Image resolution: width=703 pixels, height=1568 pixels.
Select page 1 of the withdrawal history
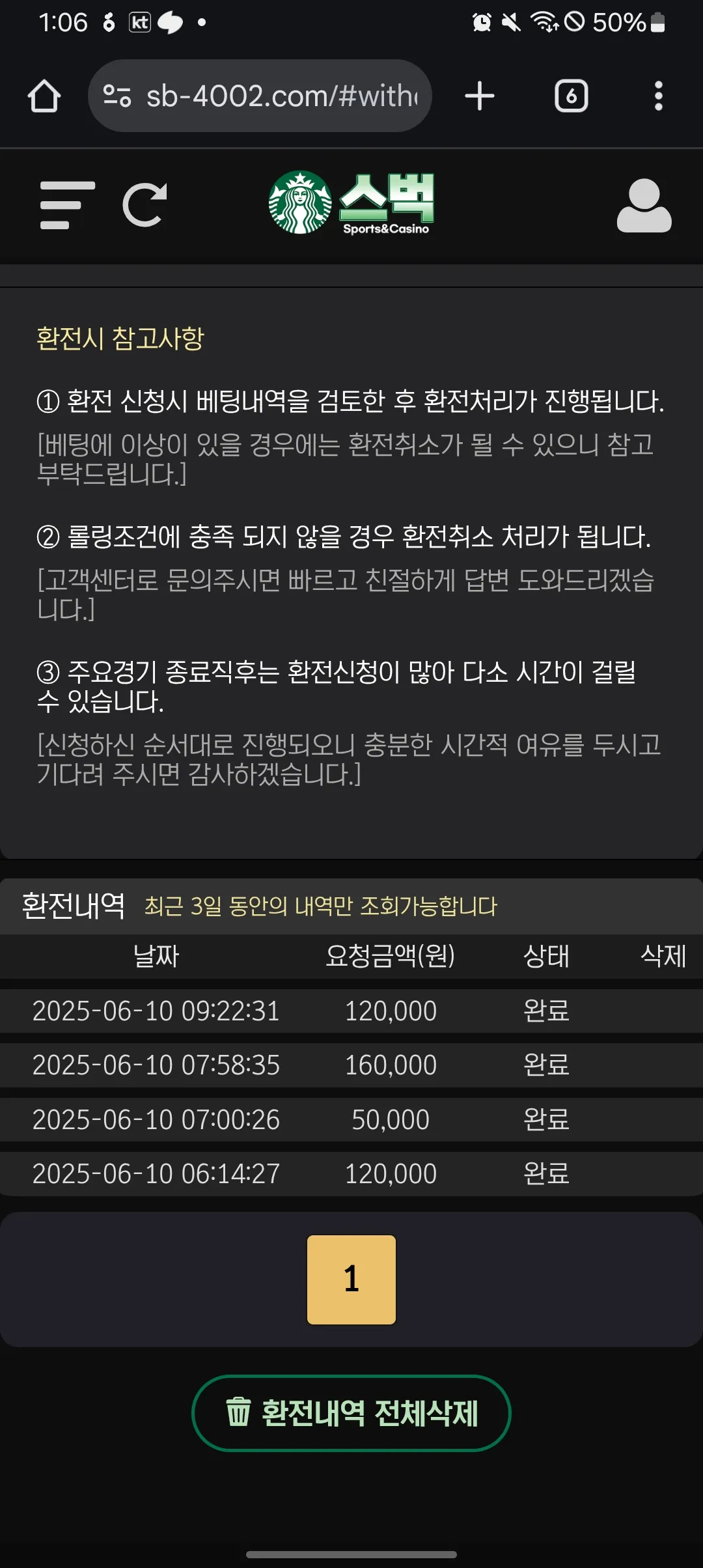(351, 1280)
